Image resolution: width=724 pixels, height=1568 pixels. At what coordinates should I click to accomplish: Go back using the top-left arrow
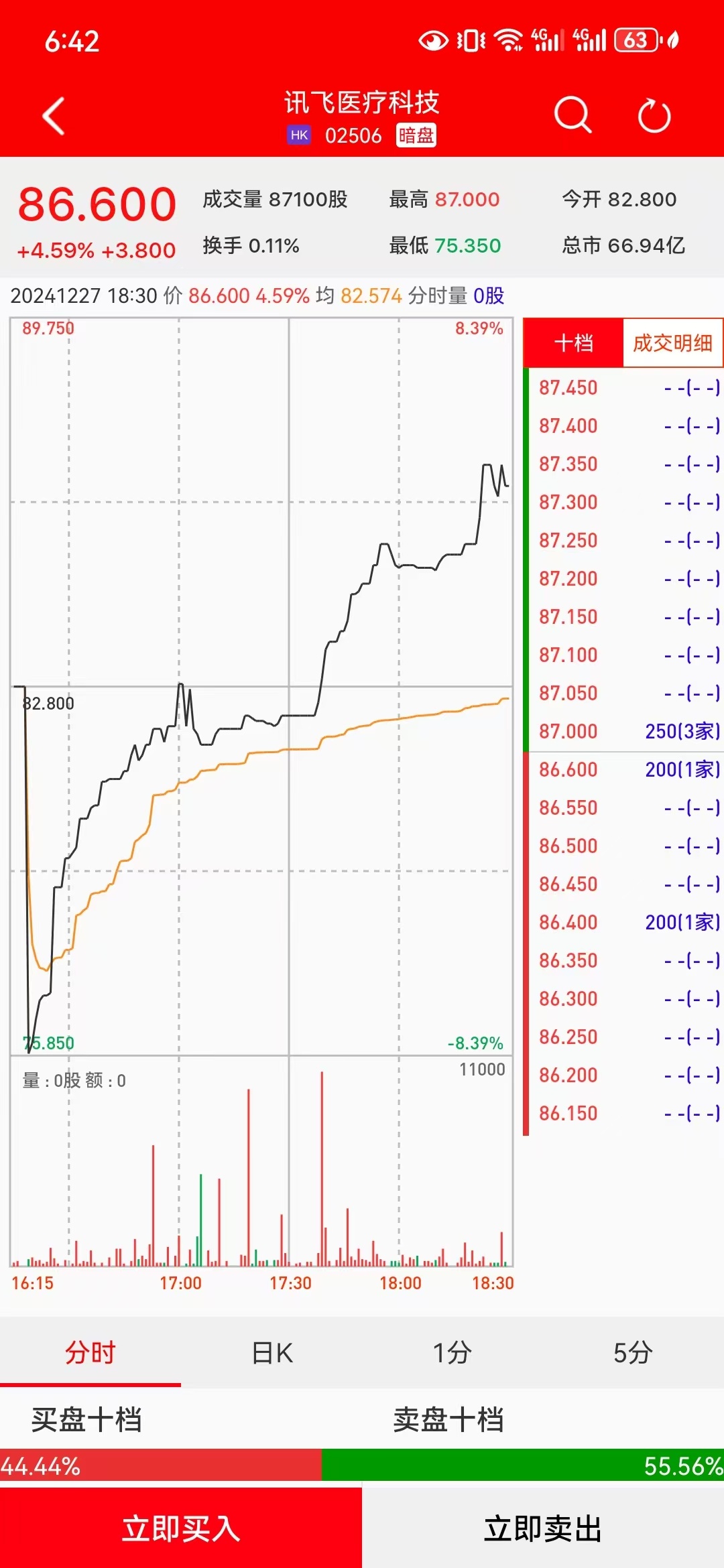[x=54, y=117]
